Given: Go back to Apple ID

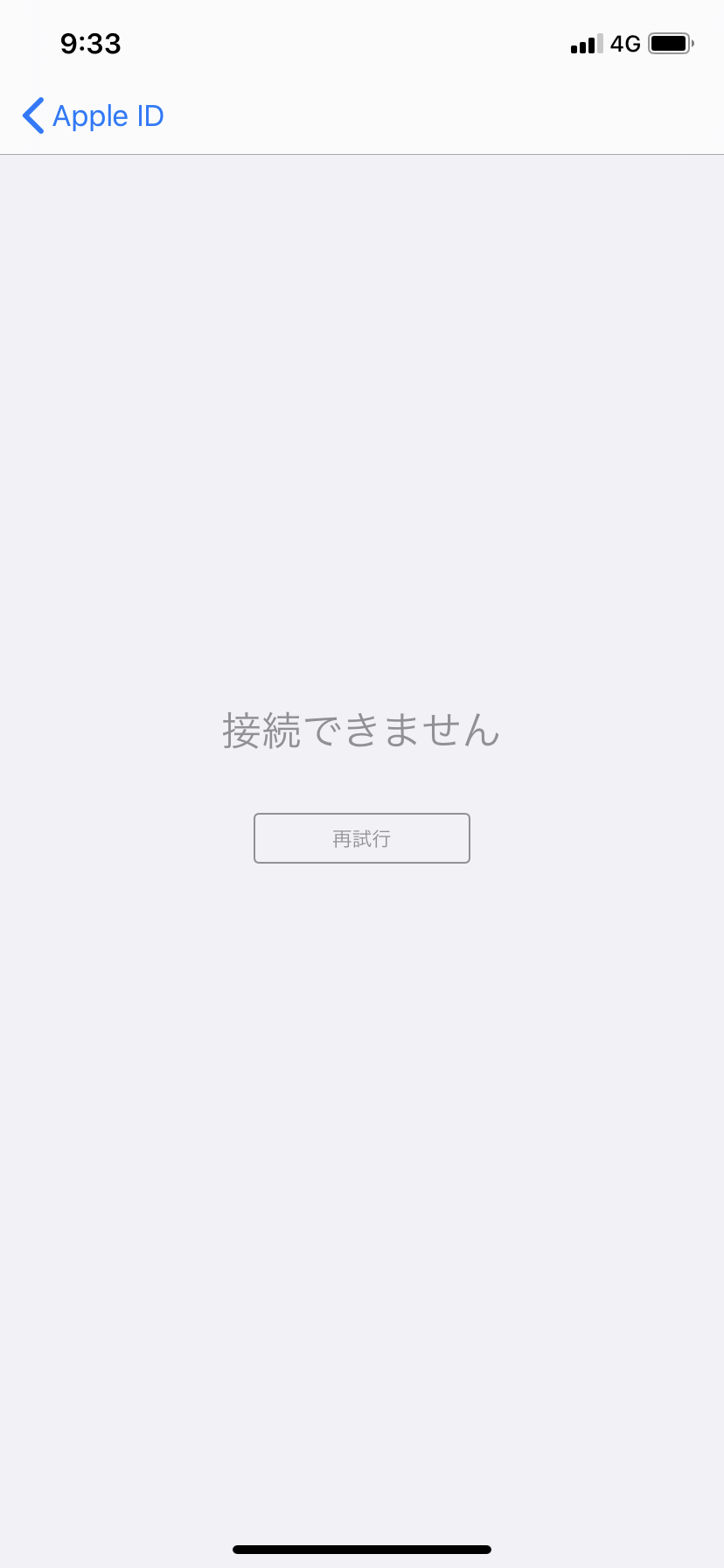Looking at the screenshot, I should click(x=93, y=115).
